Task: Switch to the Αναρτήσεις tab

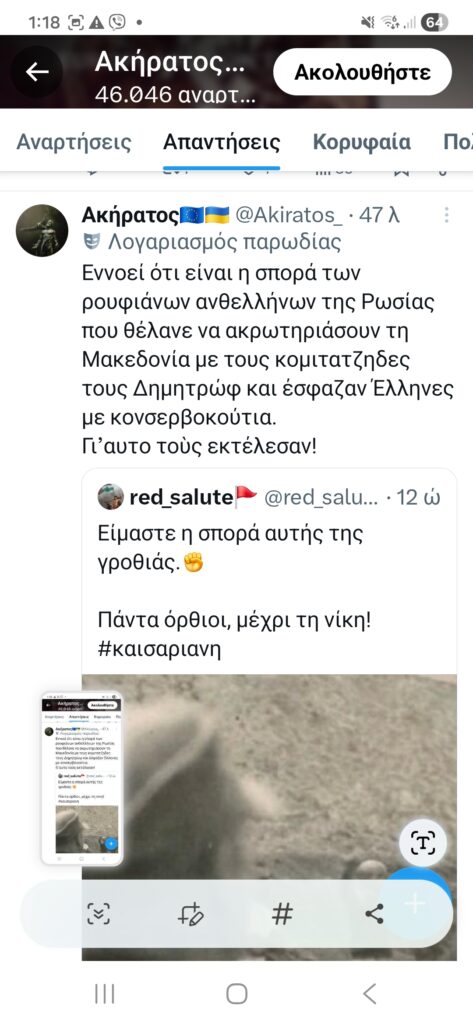Action: point(73,142)
